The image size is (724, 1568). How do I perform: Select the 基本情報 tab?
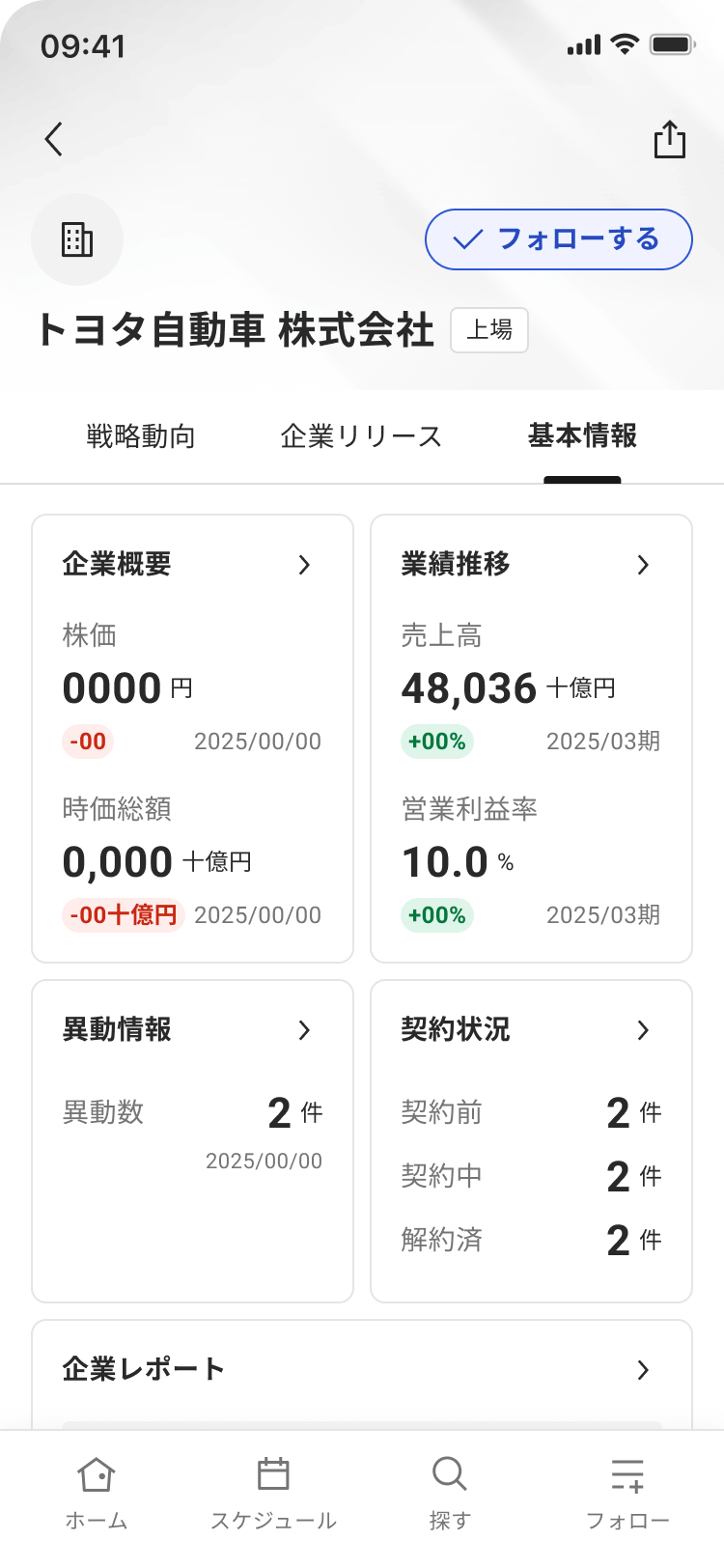582,436
